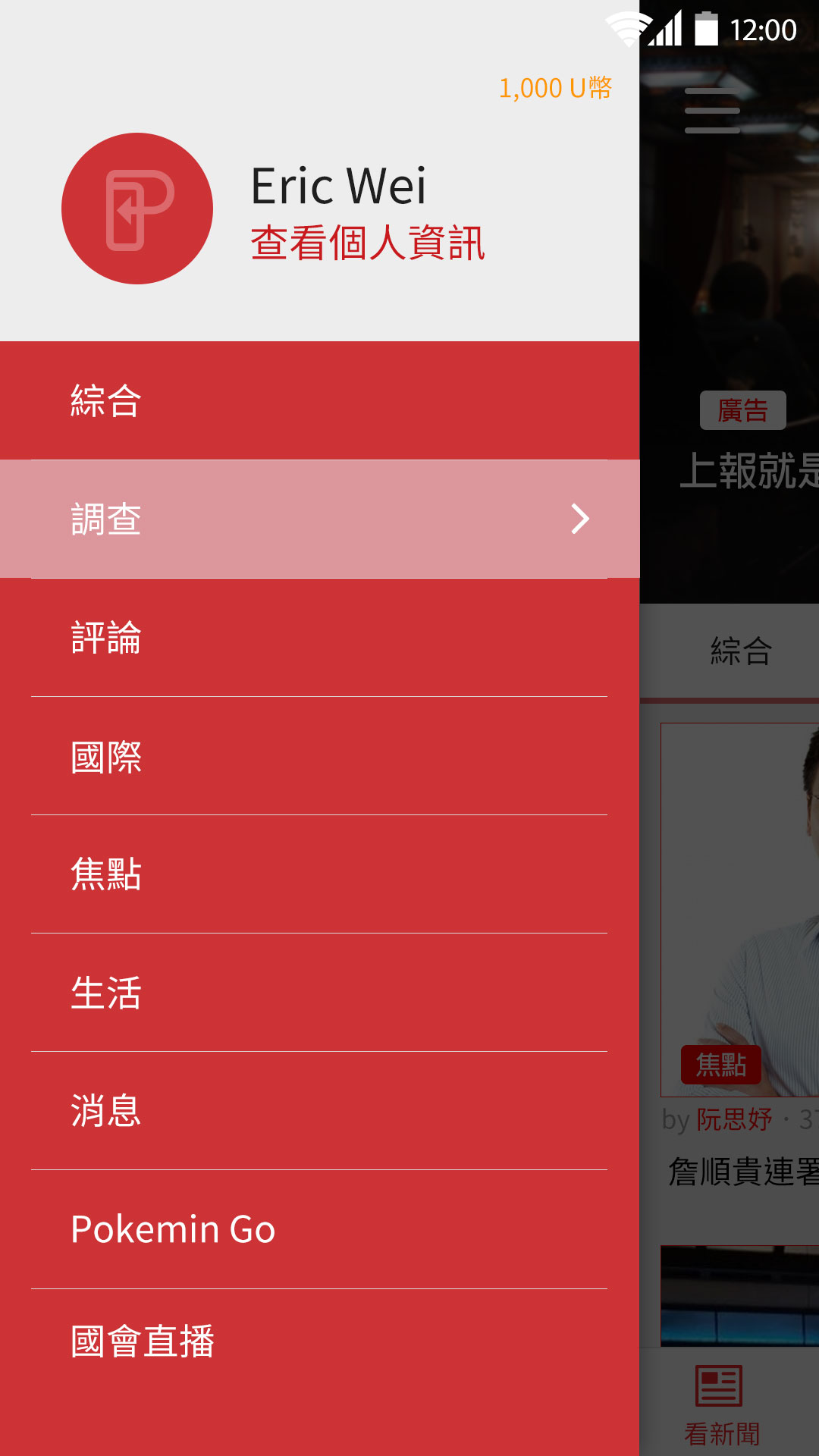Tap Eric Wei's profile avatar

click(x=137, y=209)
